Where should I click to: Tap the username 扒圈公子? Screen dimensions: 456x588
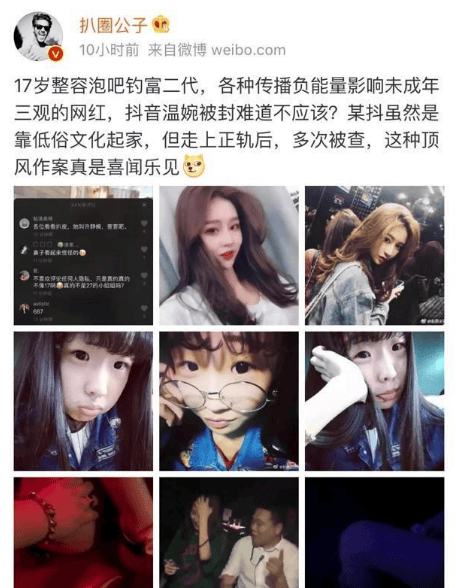coord(113,25)
